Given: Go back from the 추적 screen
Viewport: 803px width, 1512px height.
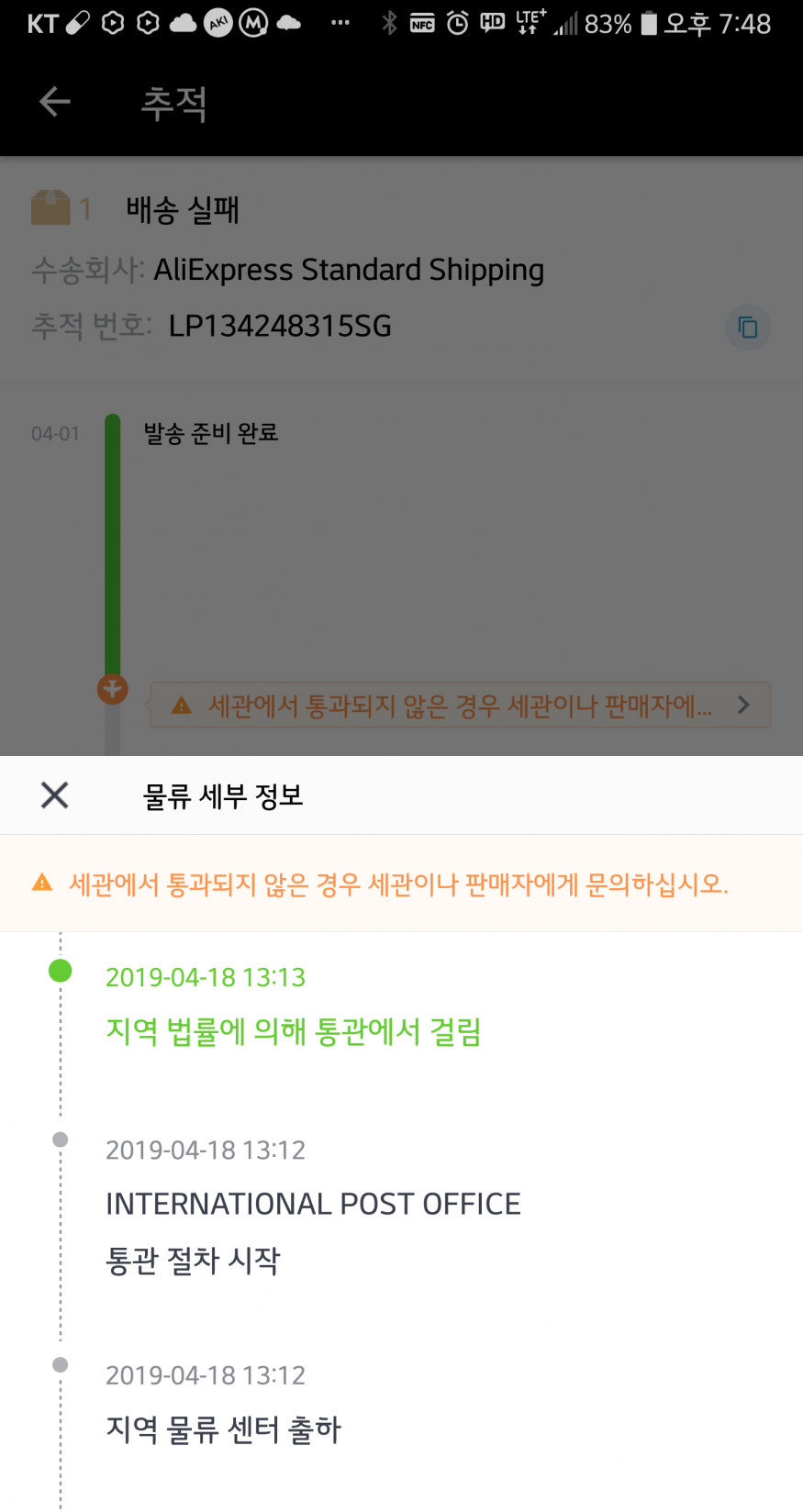Looking at the screenshot, I should click(x=55, y=102).
